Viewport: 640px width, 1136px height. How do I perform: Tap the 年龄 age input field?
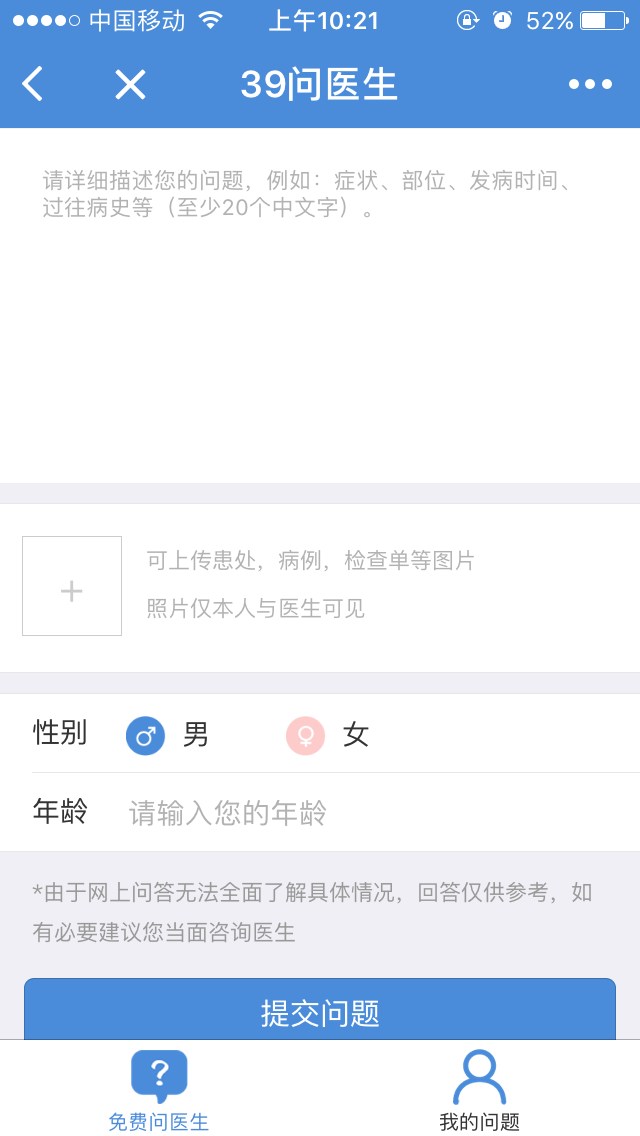pyautogui.click(x=370, y=813)
